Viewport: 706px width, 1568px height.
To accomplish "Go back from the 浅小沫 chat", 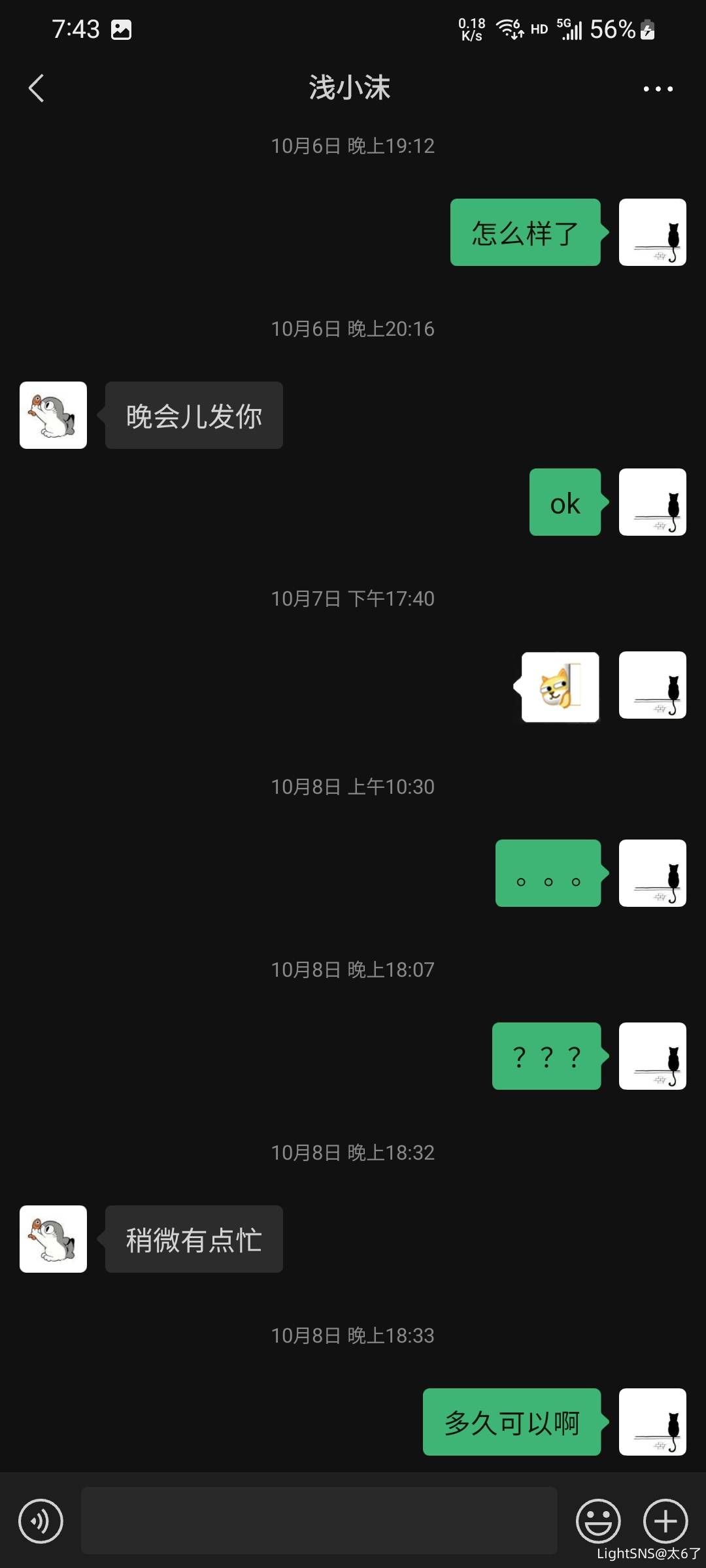I will 37,88.
